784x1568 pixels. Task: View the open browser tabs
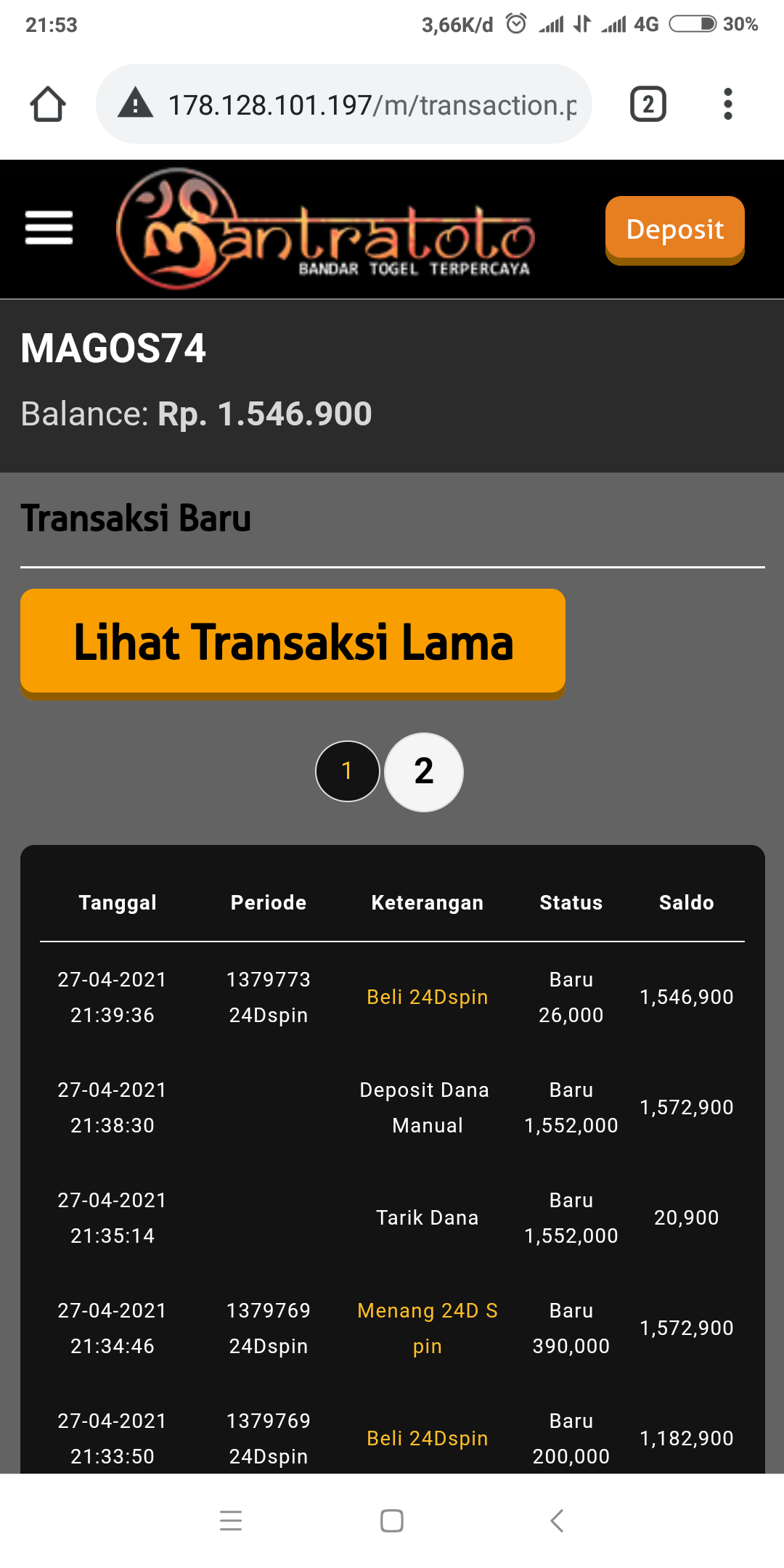pos(648,105)
